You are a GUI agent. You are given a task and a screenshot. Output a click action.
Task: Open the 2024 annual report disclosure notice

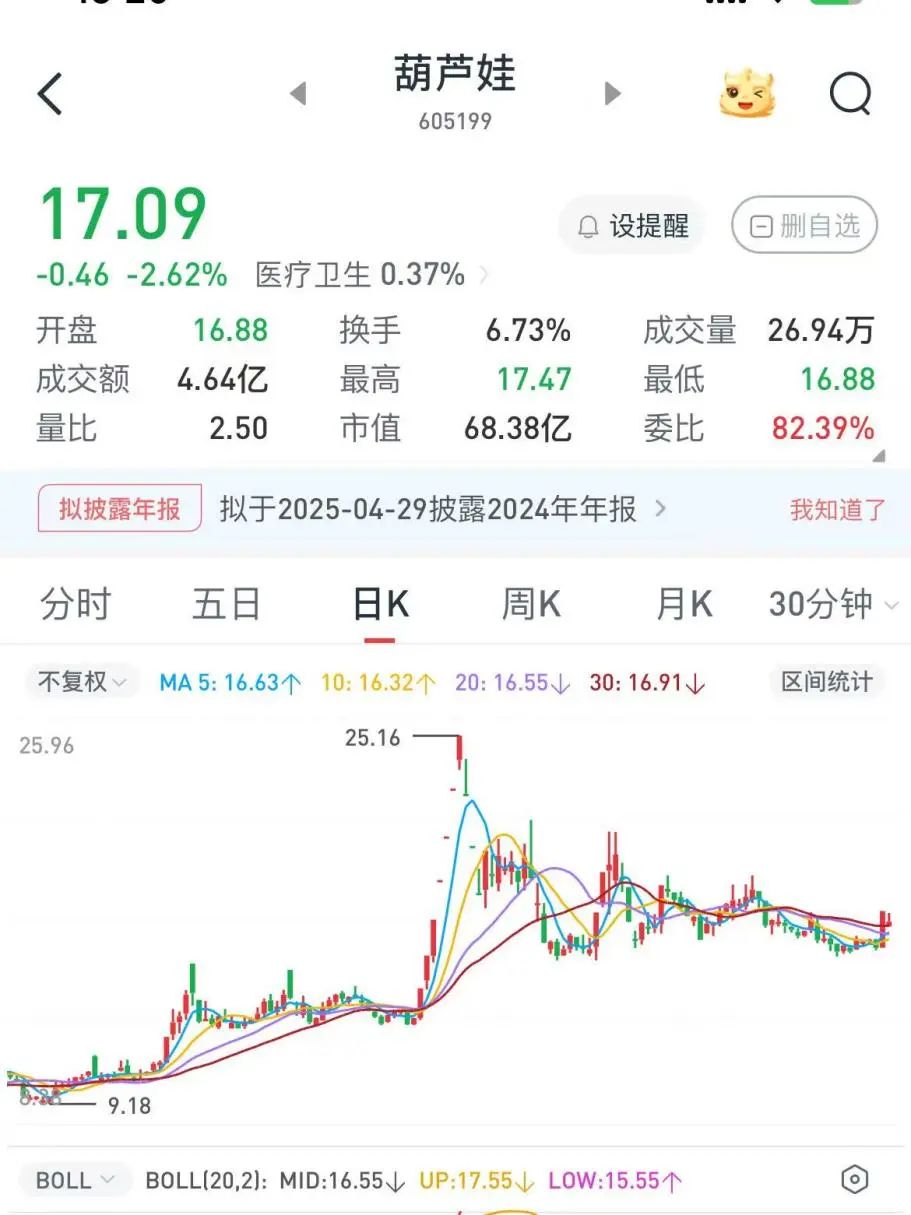(442, 509)
